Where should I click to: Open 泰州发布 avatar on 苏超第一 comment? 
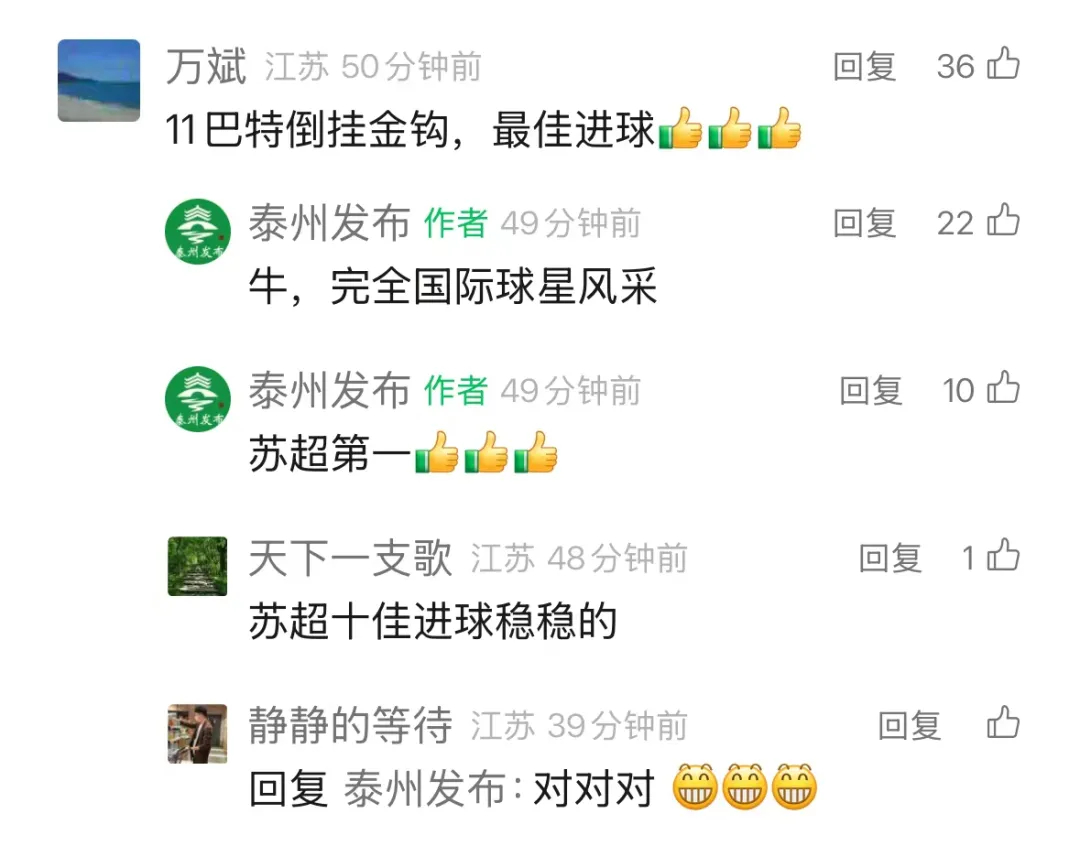pyautogui.click(x=197, y=399)
